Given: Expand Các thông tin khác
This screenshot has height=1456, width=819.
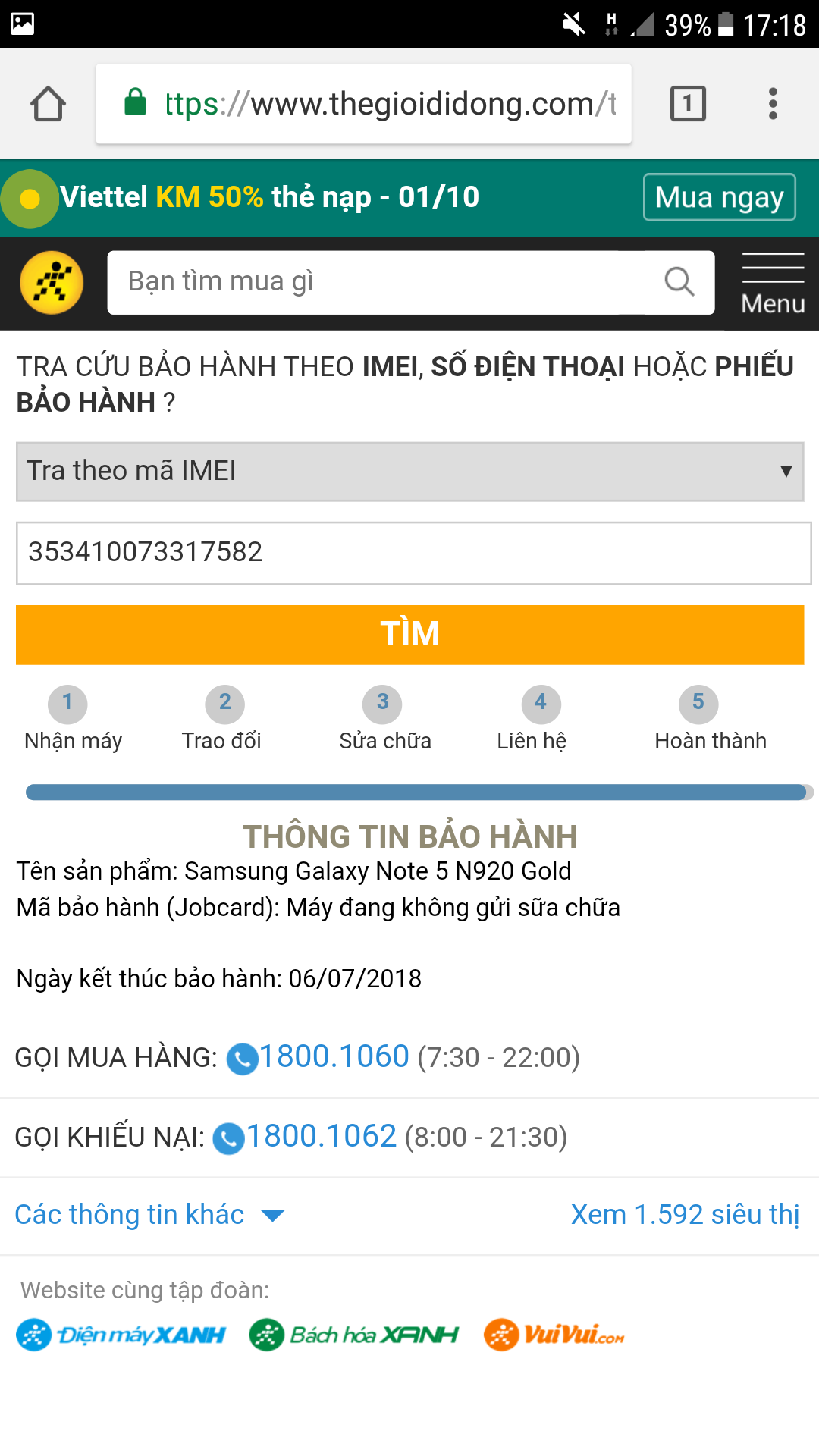Looking at the screenshot, I should [149, 1215].
